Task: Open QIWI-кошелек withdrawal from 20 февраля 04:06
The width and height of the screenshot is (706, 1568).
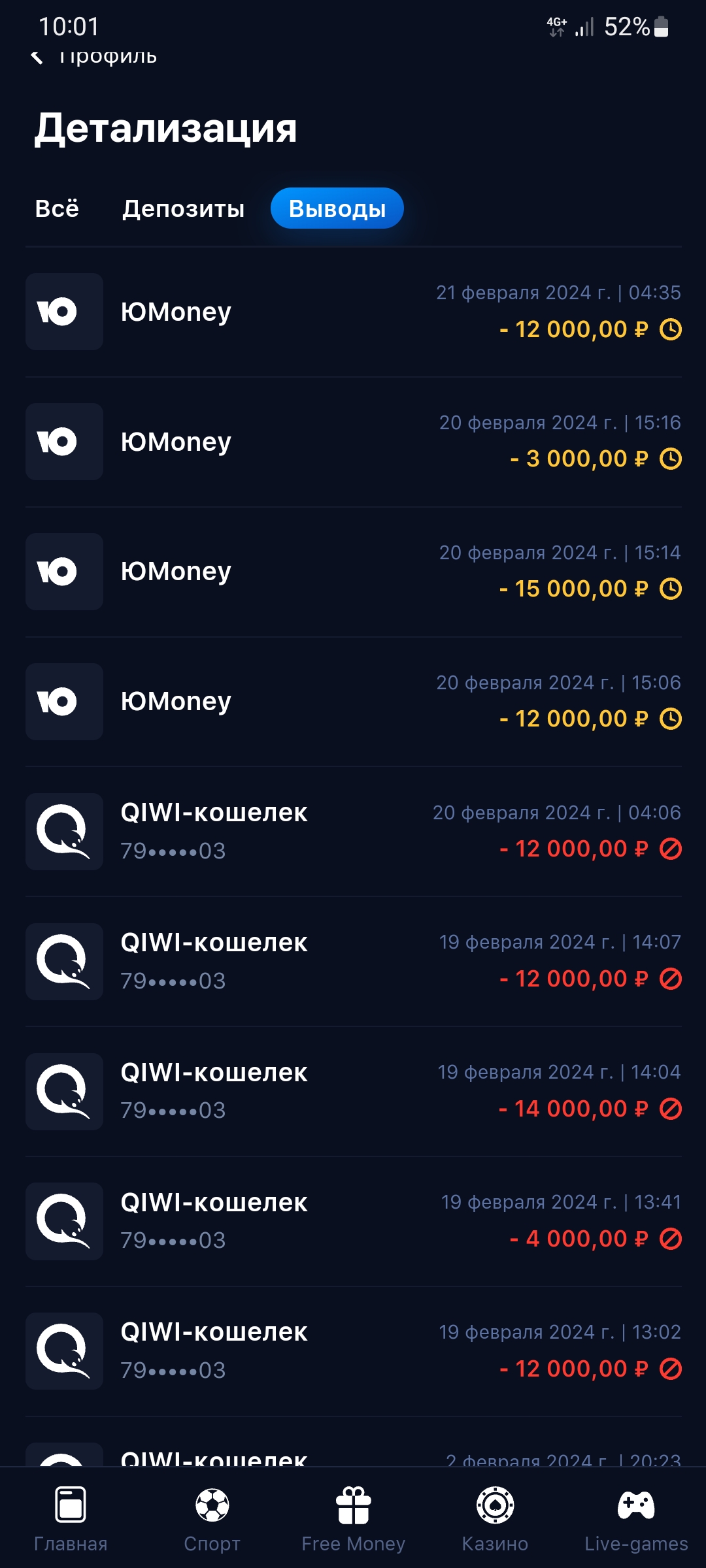Action: (x=353, y=832)
